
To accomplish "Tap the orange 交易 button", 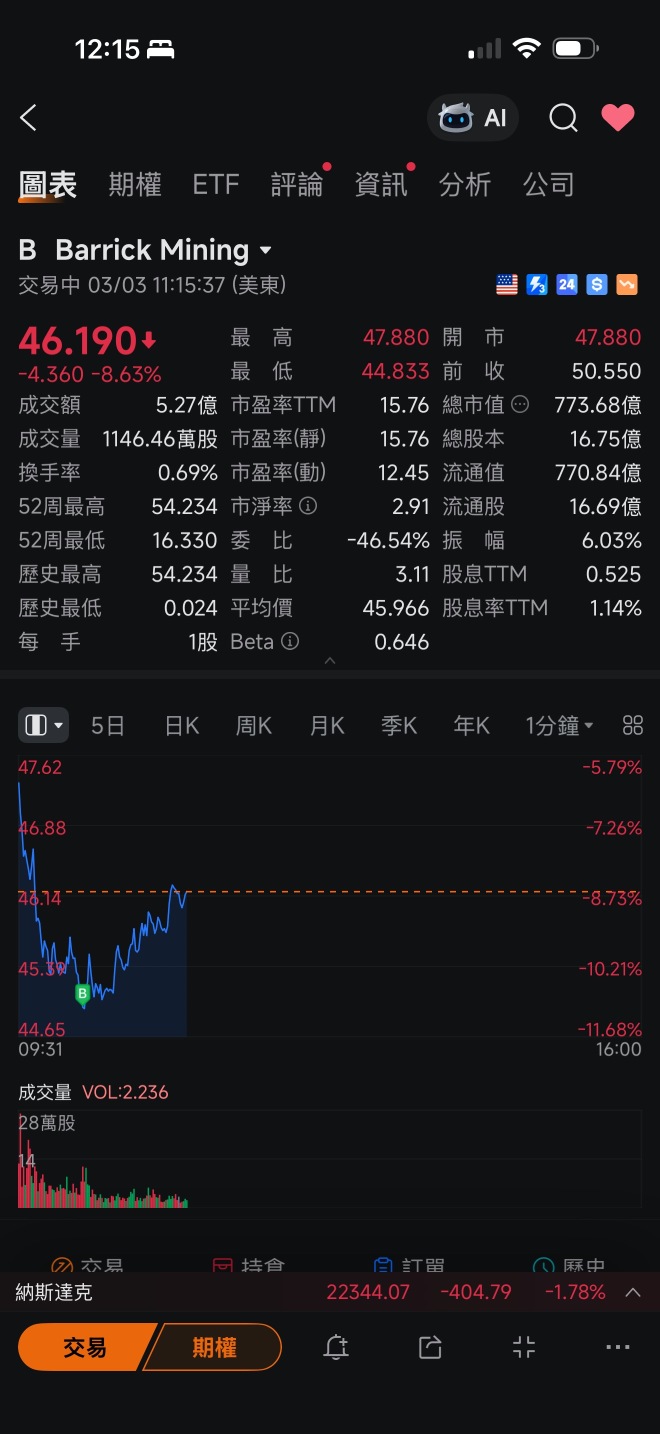I will point(86,1348).
